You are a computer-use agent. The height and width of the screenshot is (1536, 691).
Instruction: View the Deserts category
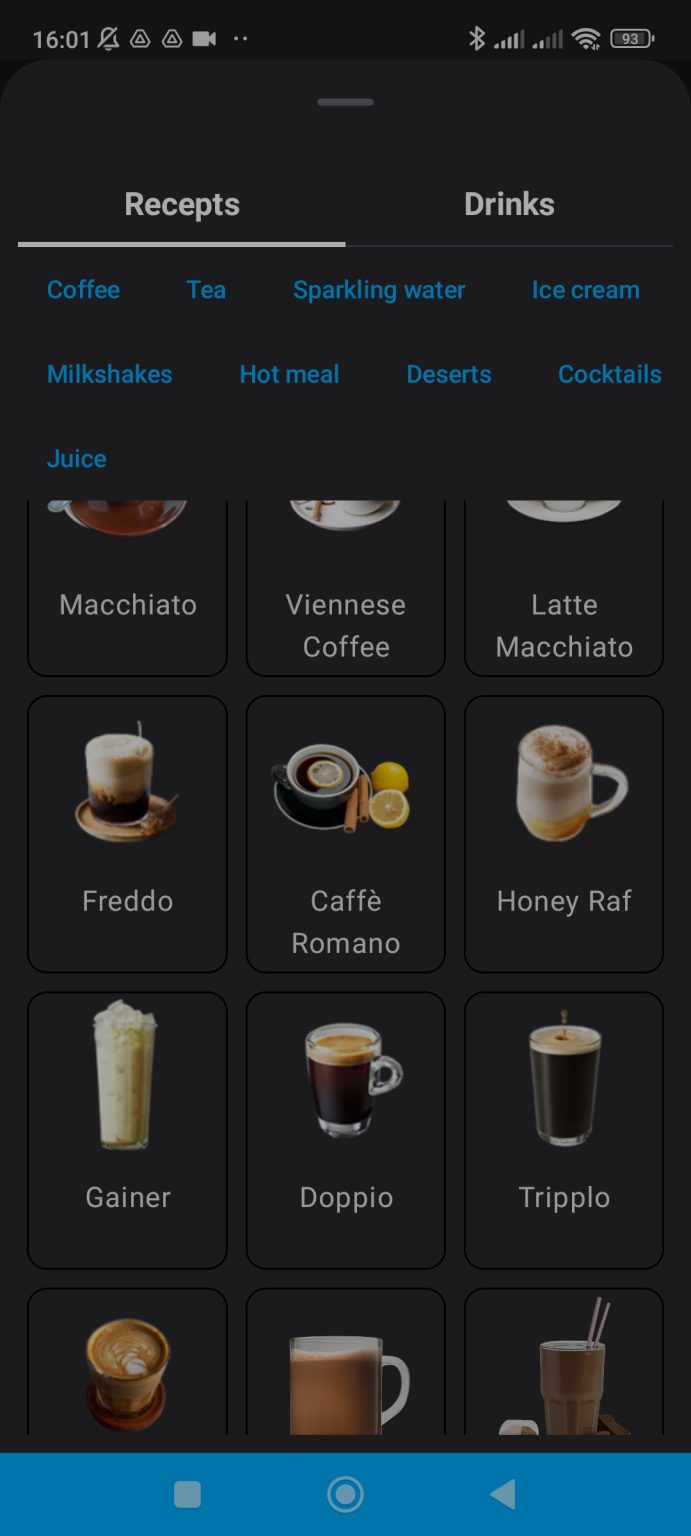449,374
